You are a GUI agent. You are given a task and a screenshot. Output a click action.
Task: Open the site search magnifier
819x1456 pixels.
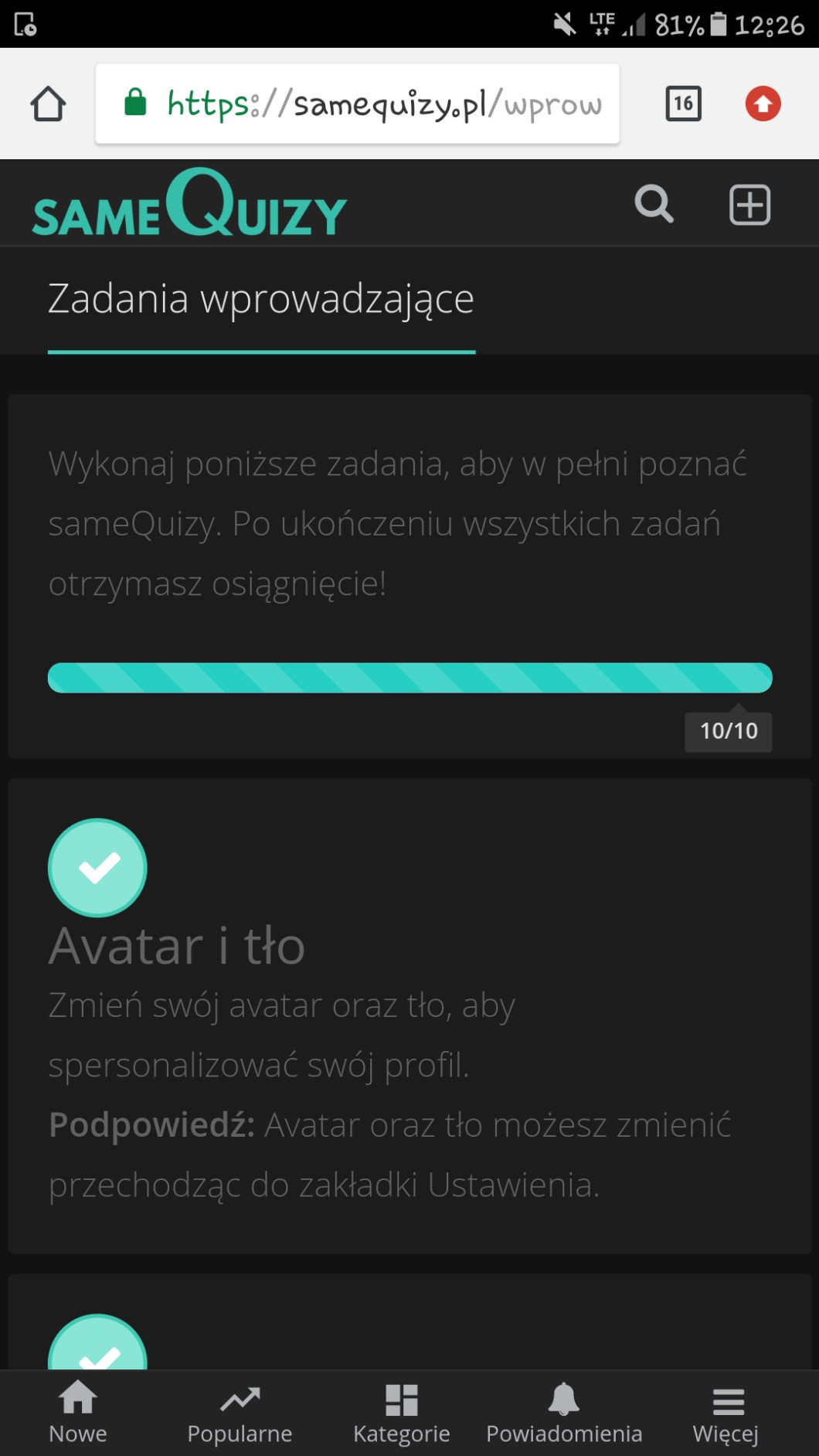[654, 205]
